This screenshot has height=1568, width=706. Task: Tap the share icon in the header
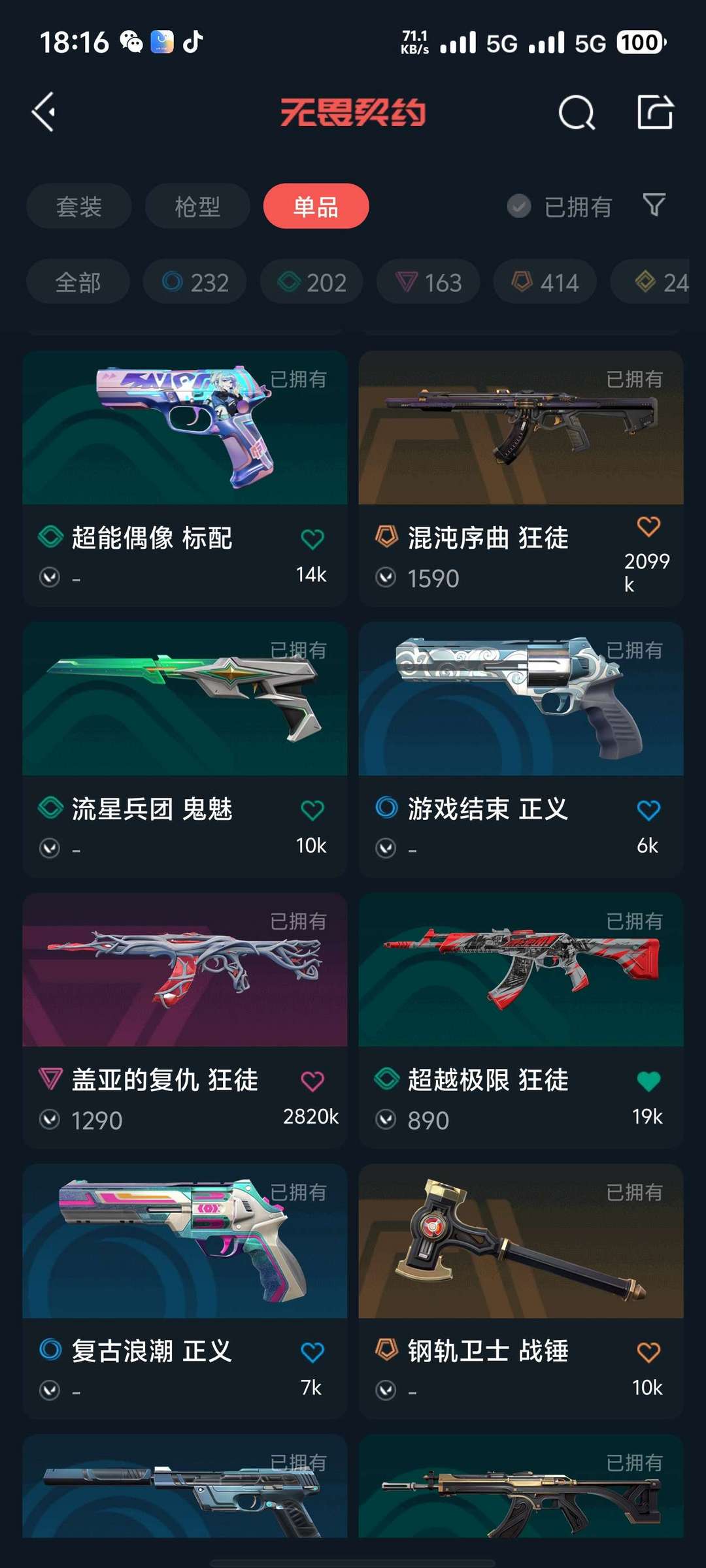(x=655, y=112)
